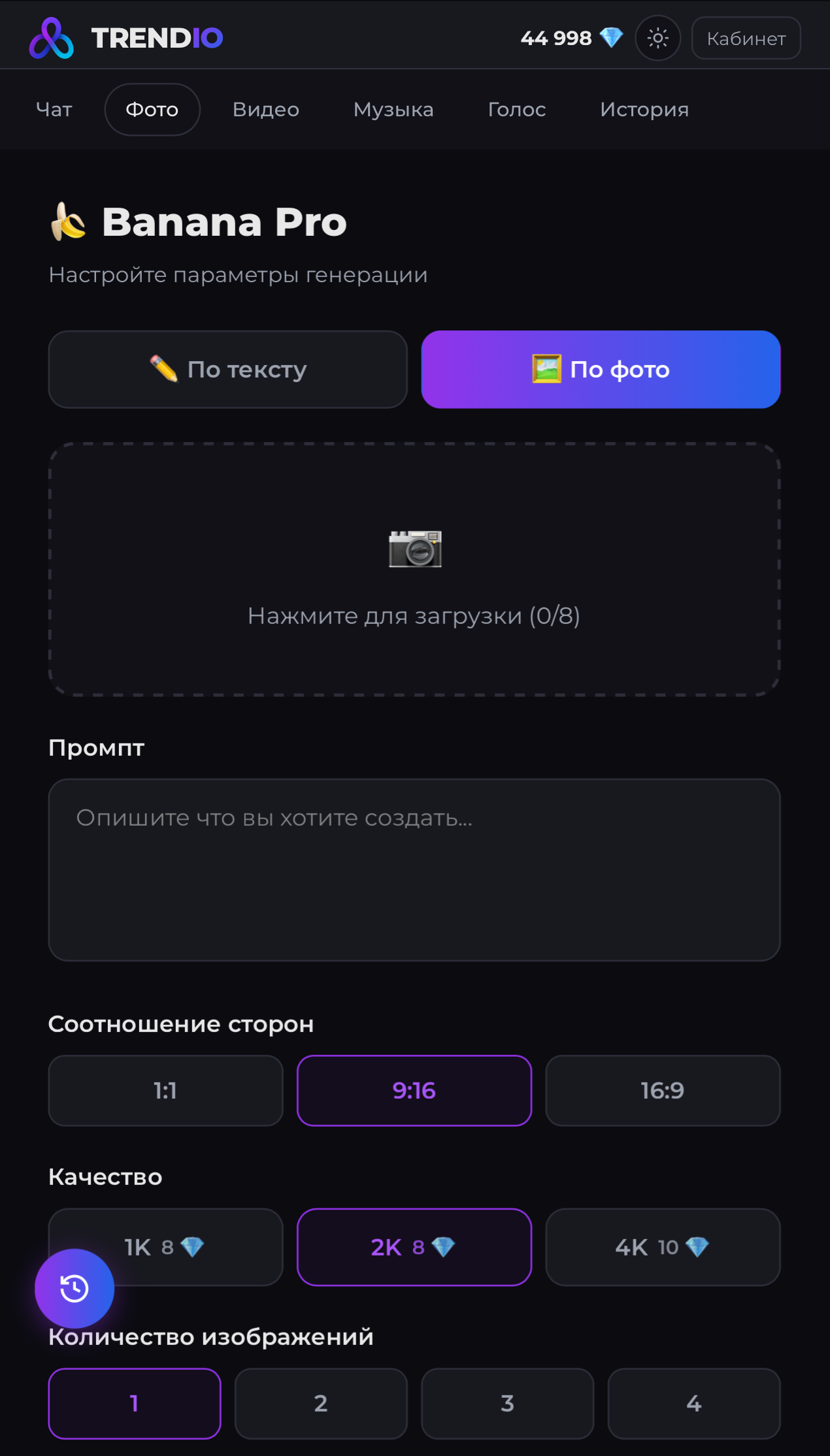
Task: Select 4K quality option
Action: click(663, 1248)
